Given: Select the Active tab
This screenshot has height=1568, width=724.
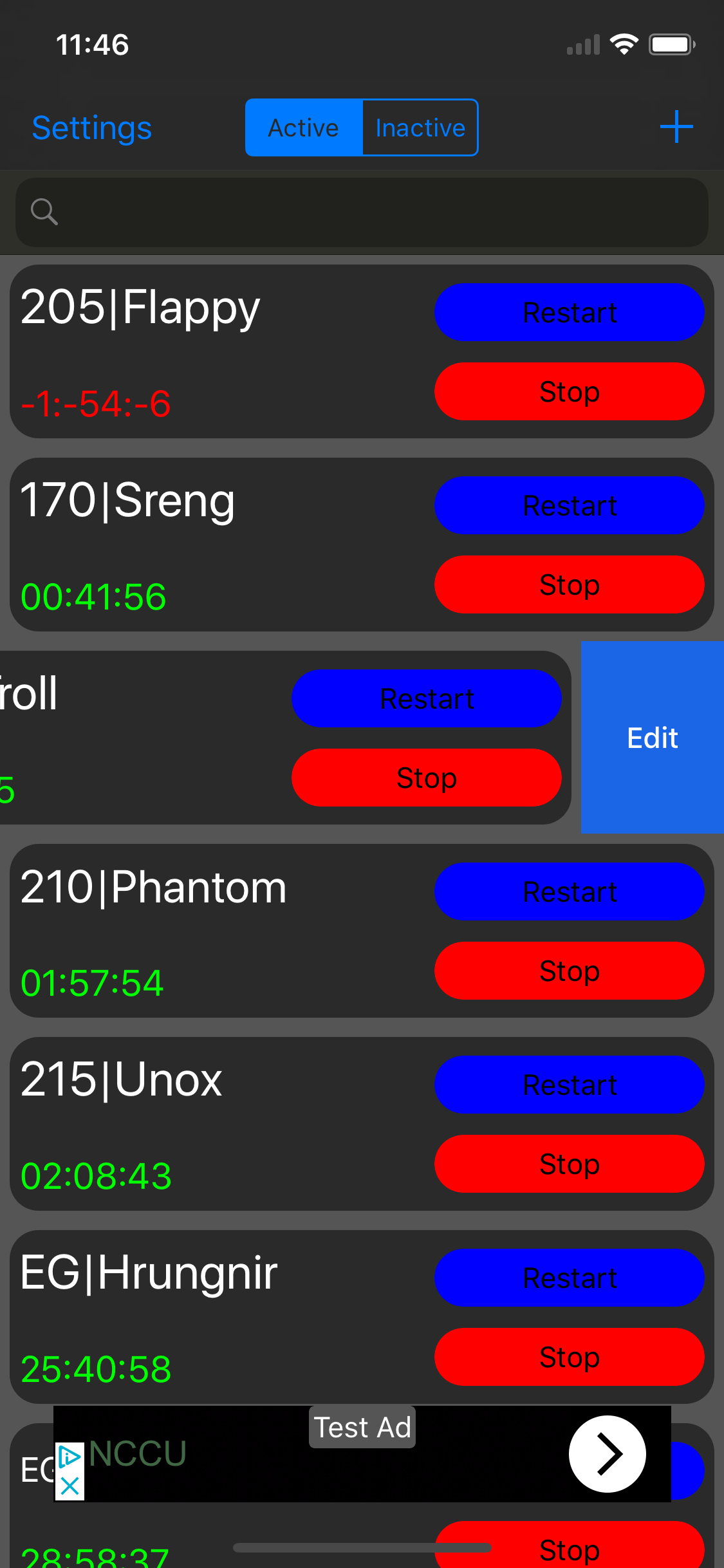Looking at the screenshot, I should coord(304,127).
